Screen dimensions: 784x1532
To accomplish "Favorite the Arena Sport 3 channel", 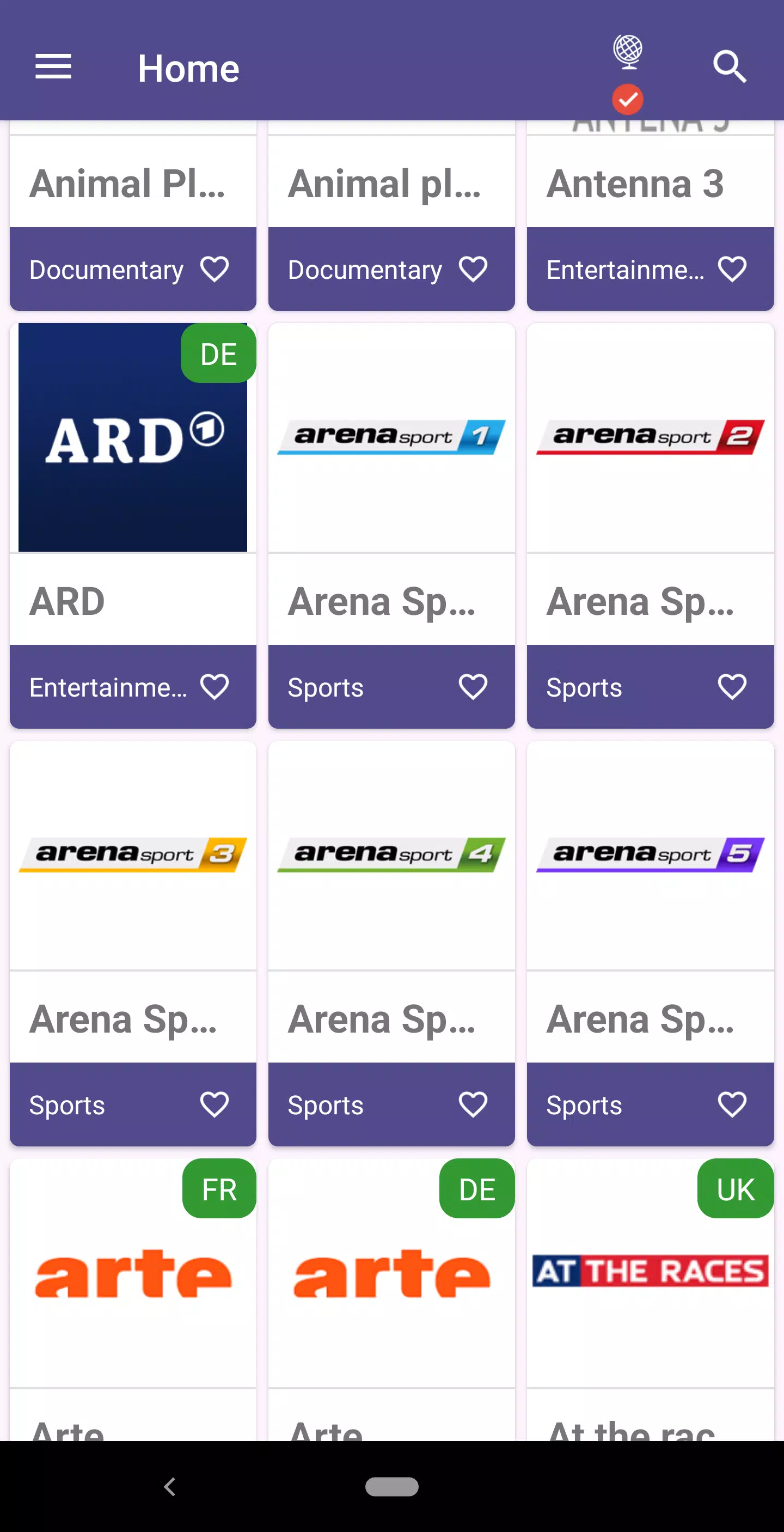I will point(214,1104).
